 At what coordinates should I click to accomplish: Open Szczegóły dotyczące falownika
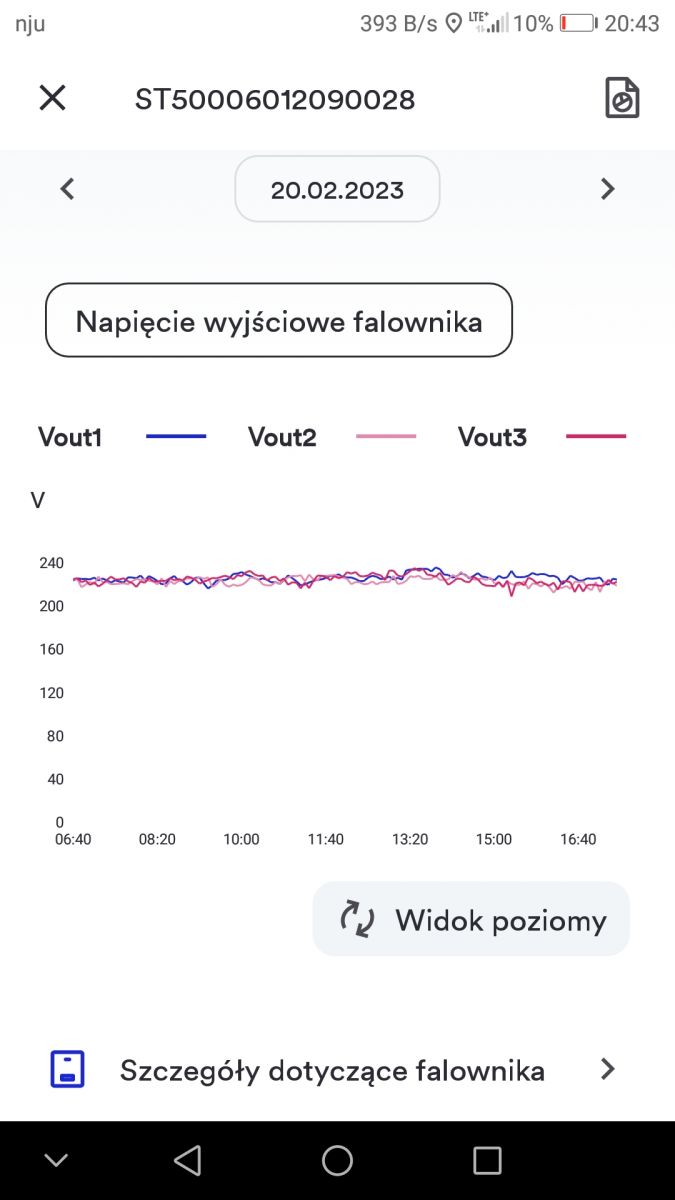click(x=337, y=1070)
